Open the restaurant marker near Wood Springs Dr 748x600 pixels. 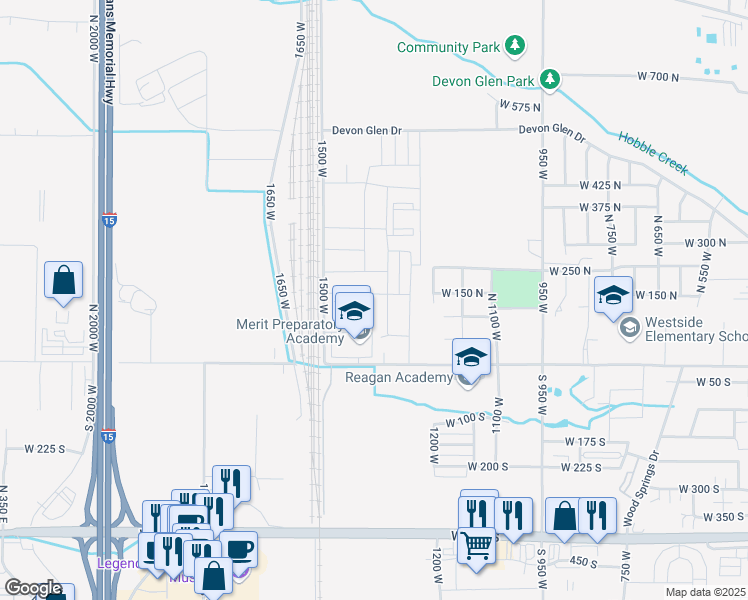click(x=597, y=518)
